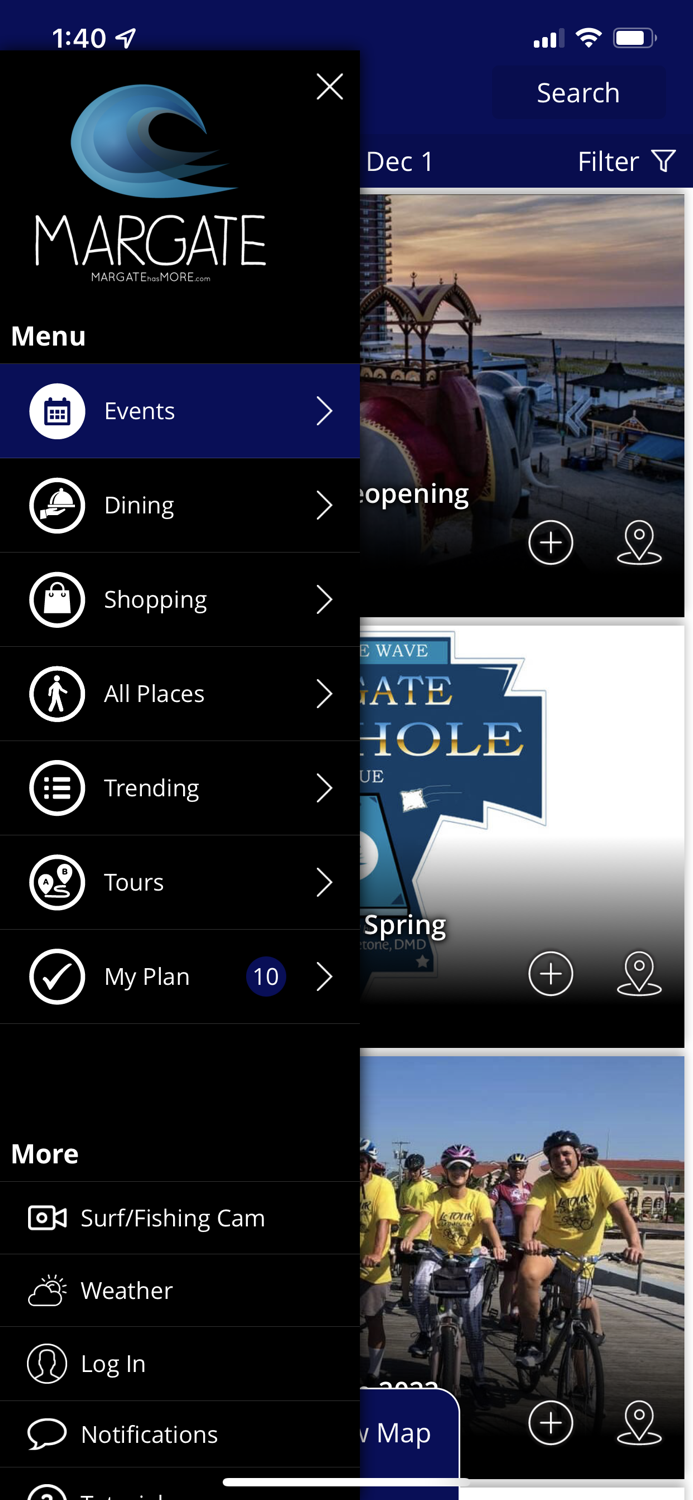693x1500 pixels.
Task: Go to Dining section
Action: click(180, 505)
